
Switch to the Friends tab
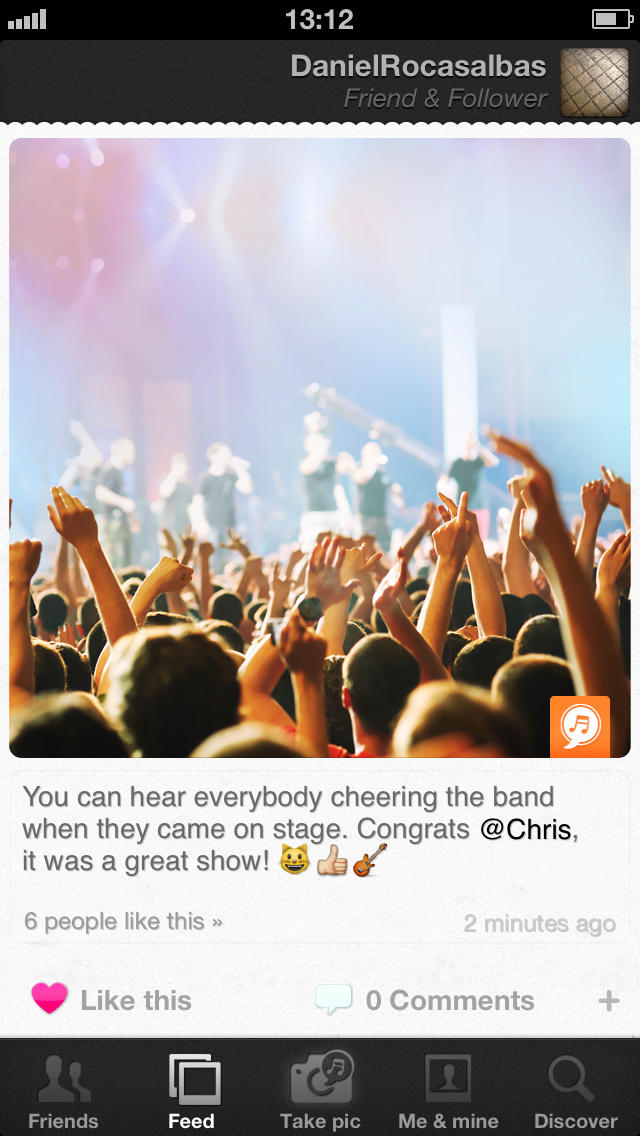[x=63, y=1092]
